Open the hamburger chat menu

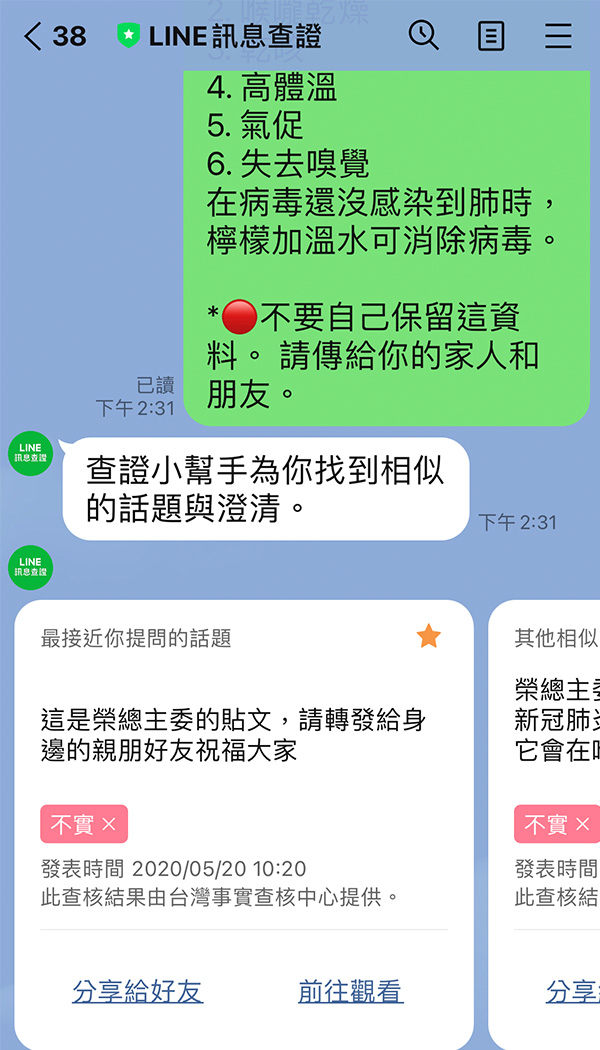point(558,37)
